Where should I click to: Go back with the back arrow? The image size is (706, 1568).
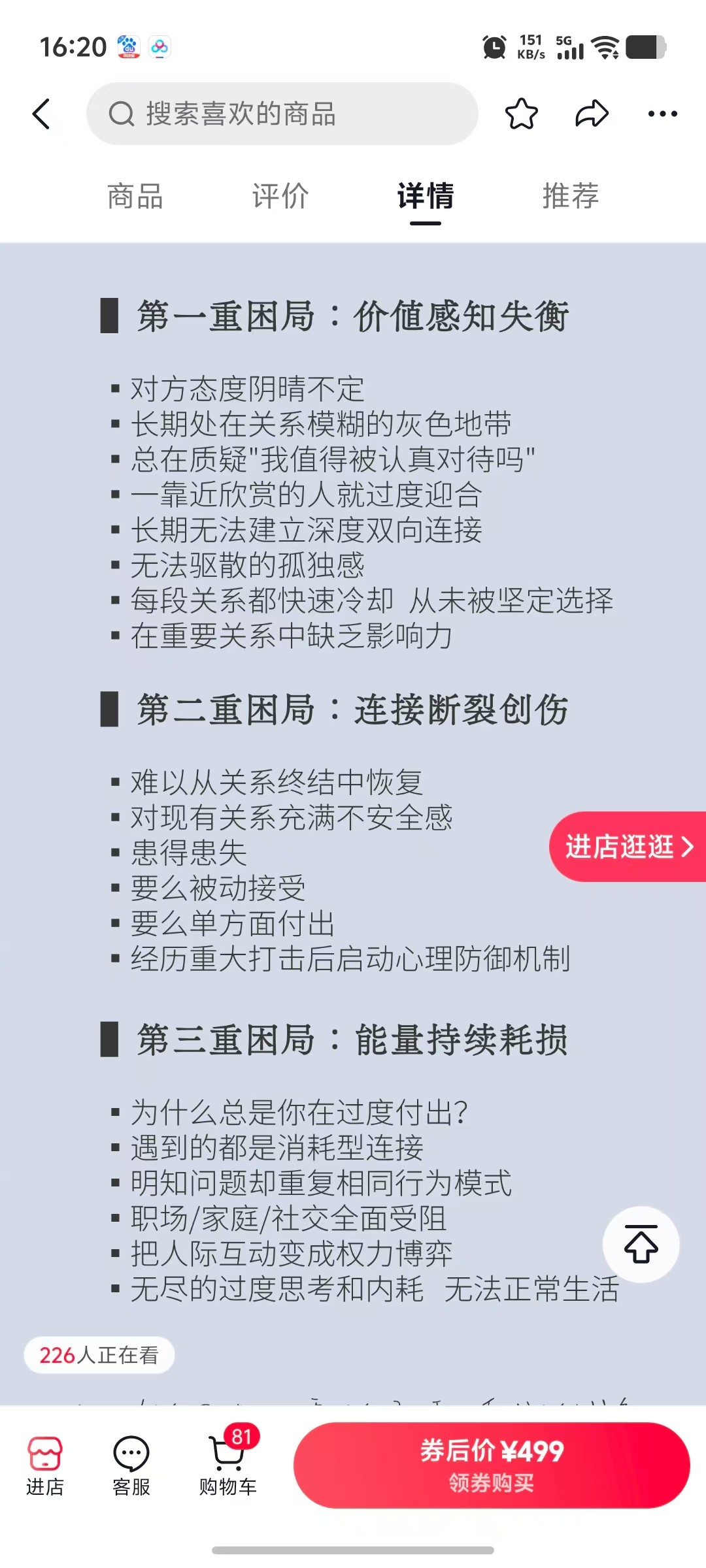tap(42, 114)
